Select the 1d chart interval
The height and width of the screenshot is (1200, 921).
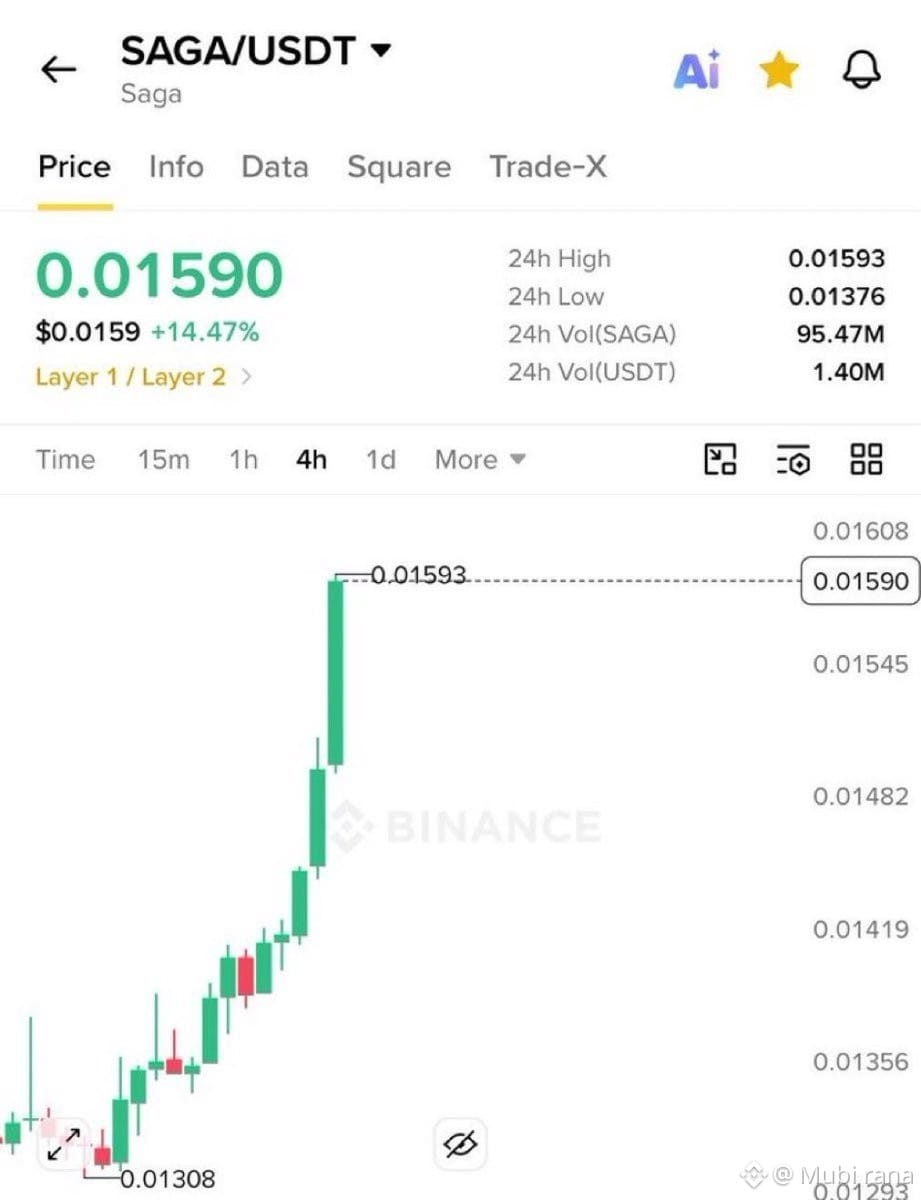[381, 459]
